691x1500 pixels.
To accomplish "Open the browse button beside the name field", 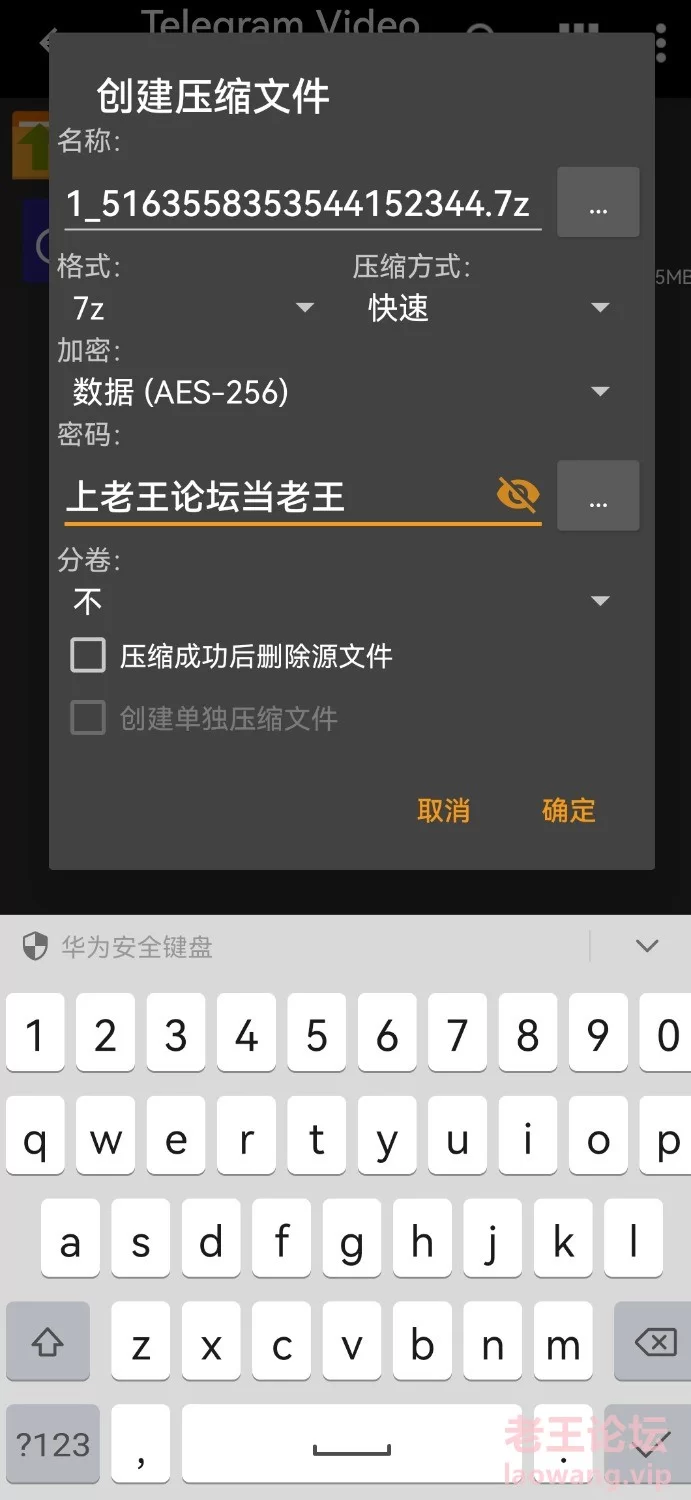I will coord(598,203).
